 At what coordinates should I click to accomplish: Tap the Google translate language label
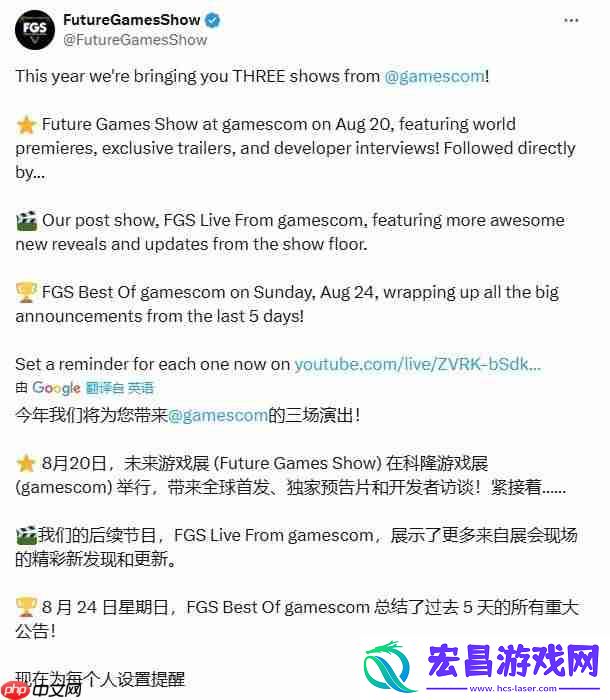coord(120,388)
